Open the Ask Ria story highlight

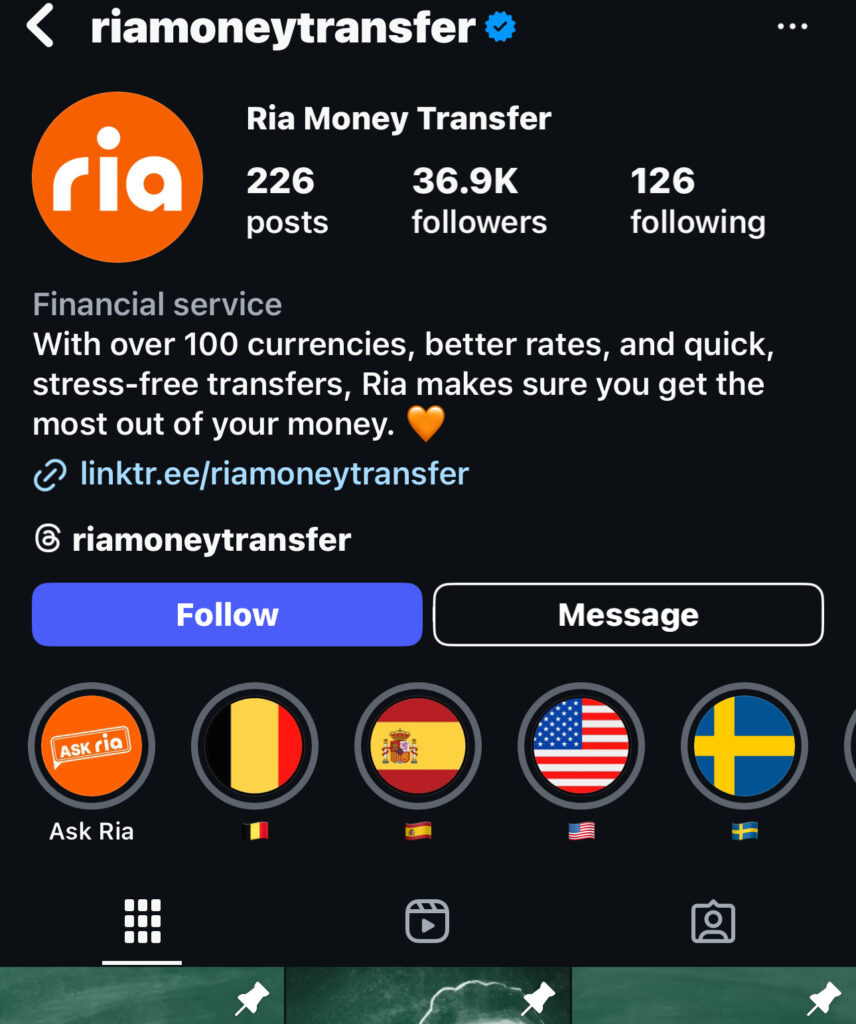[x=91, y=746]
